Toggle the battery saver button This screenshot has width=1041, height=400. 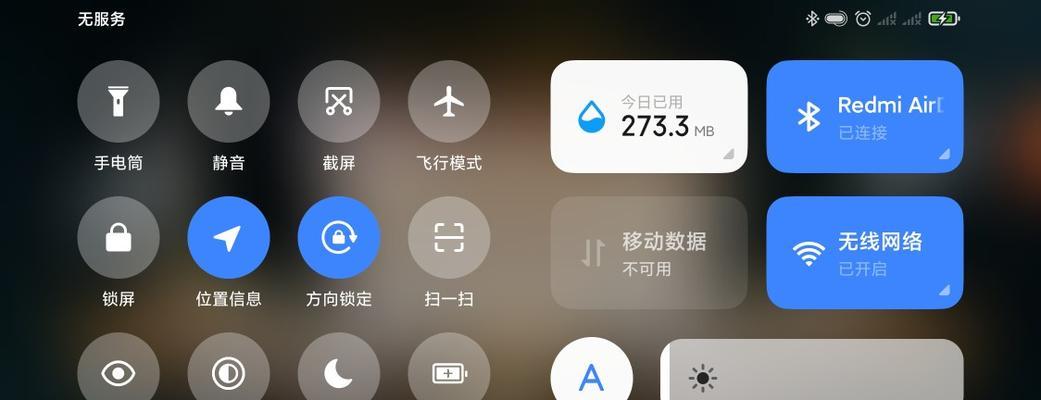448,372
